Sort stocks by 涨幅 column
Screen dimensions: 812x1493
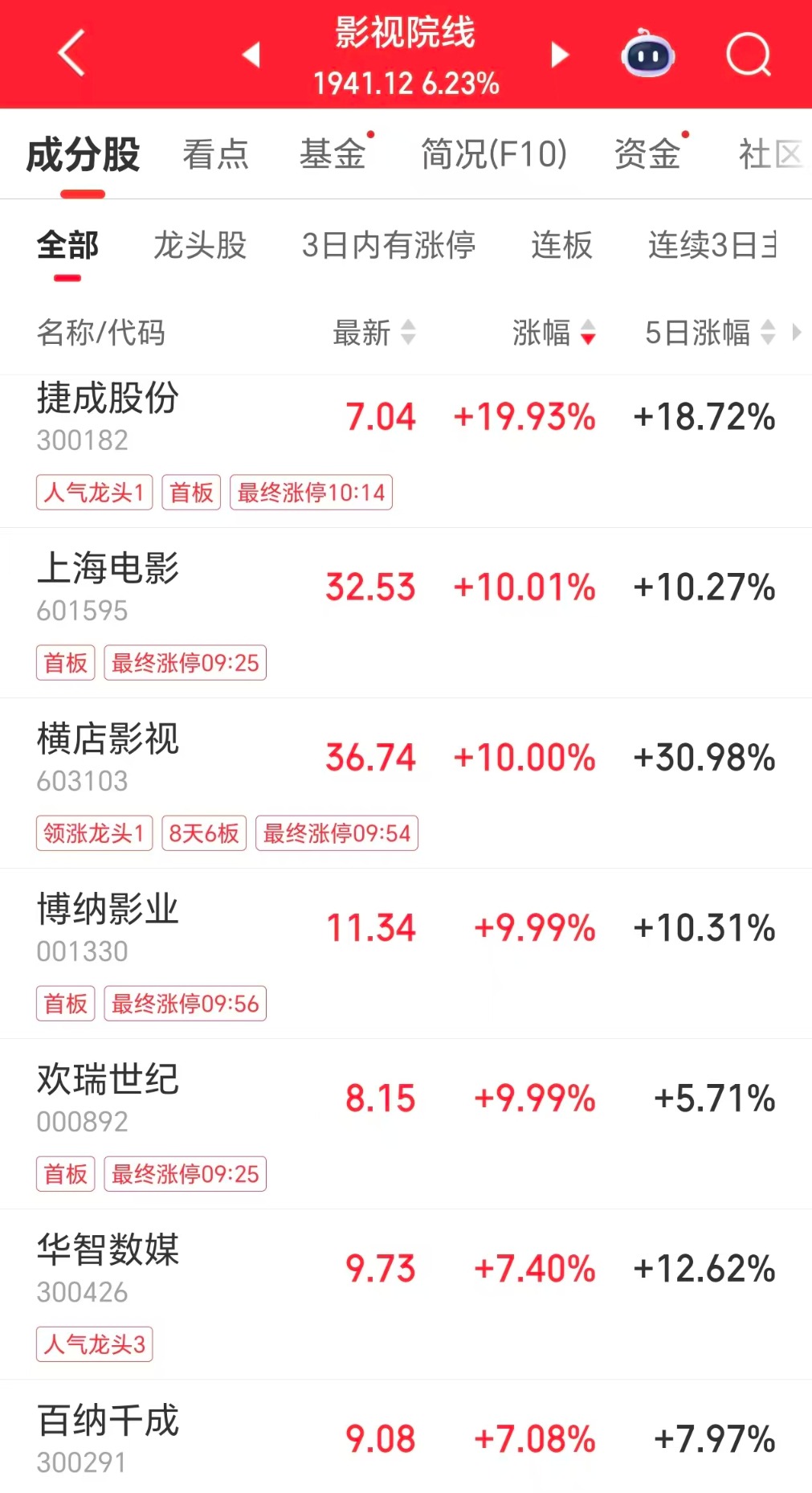pyautogui.click(x=553, y=333)
